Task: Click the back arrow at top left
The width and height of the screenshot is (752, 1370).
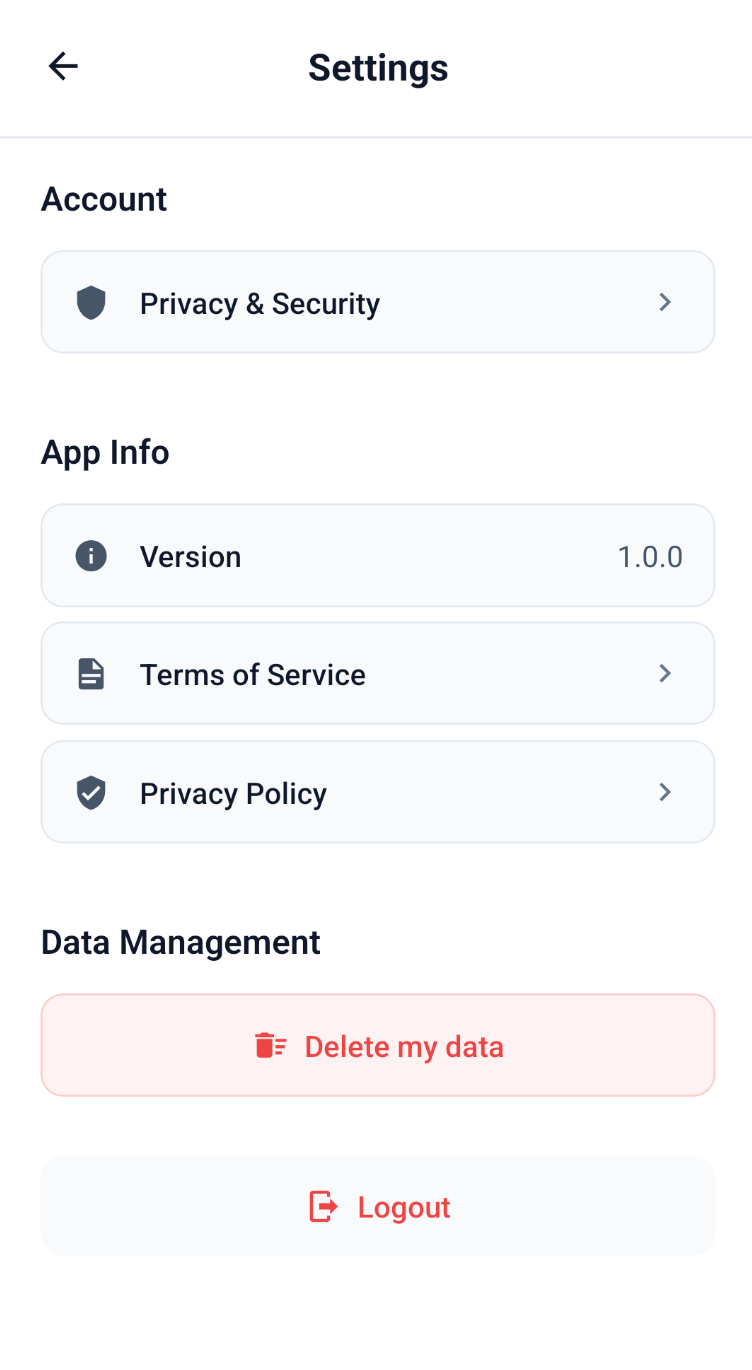Action: [62, 66]
